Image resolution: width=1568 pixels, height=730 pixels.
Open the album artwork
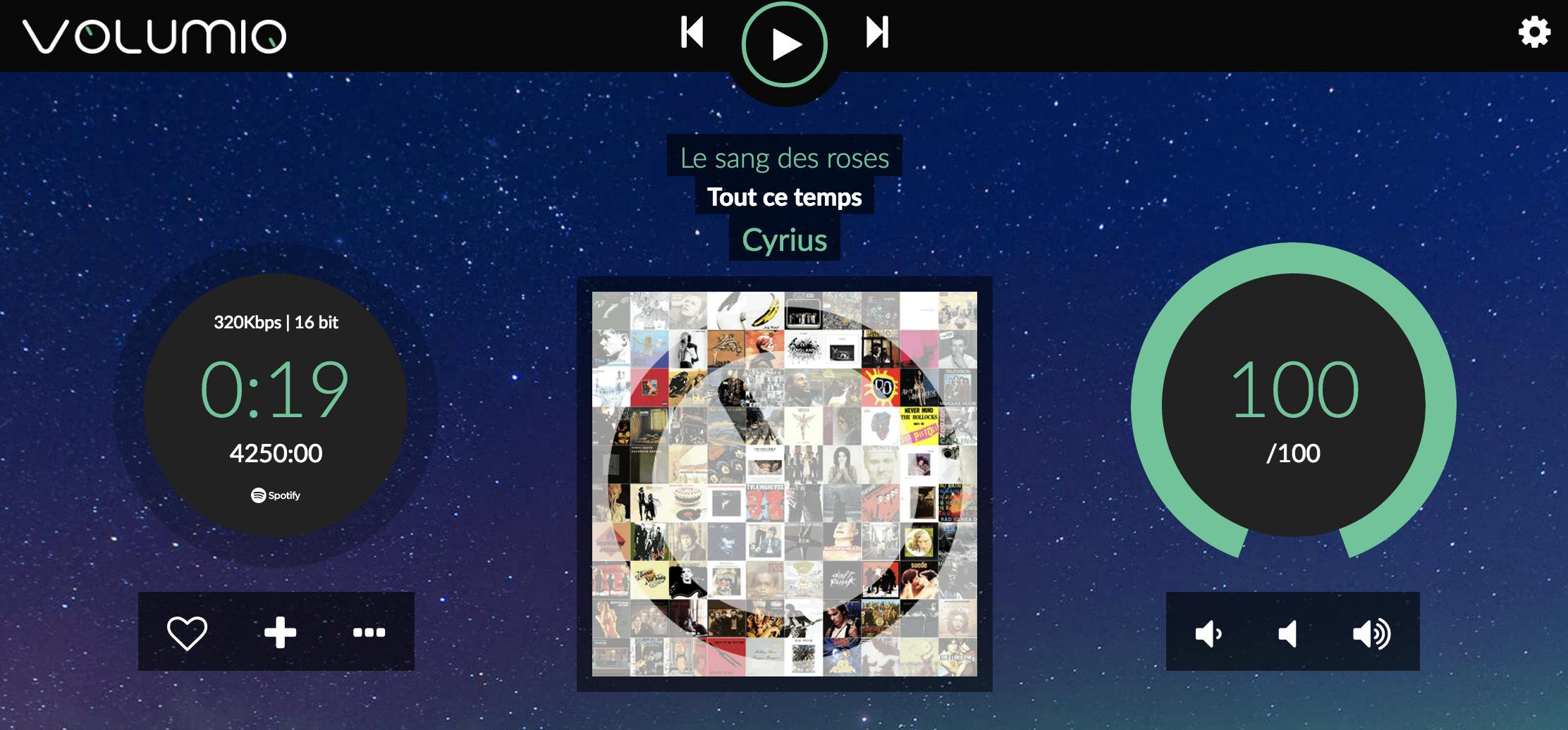point(785,484)
